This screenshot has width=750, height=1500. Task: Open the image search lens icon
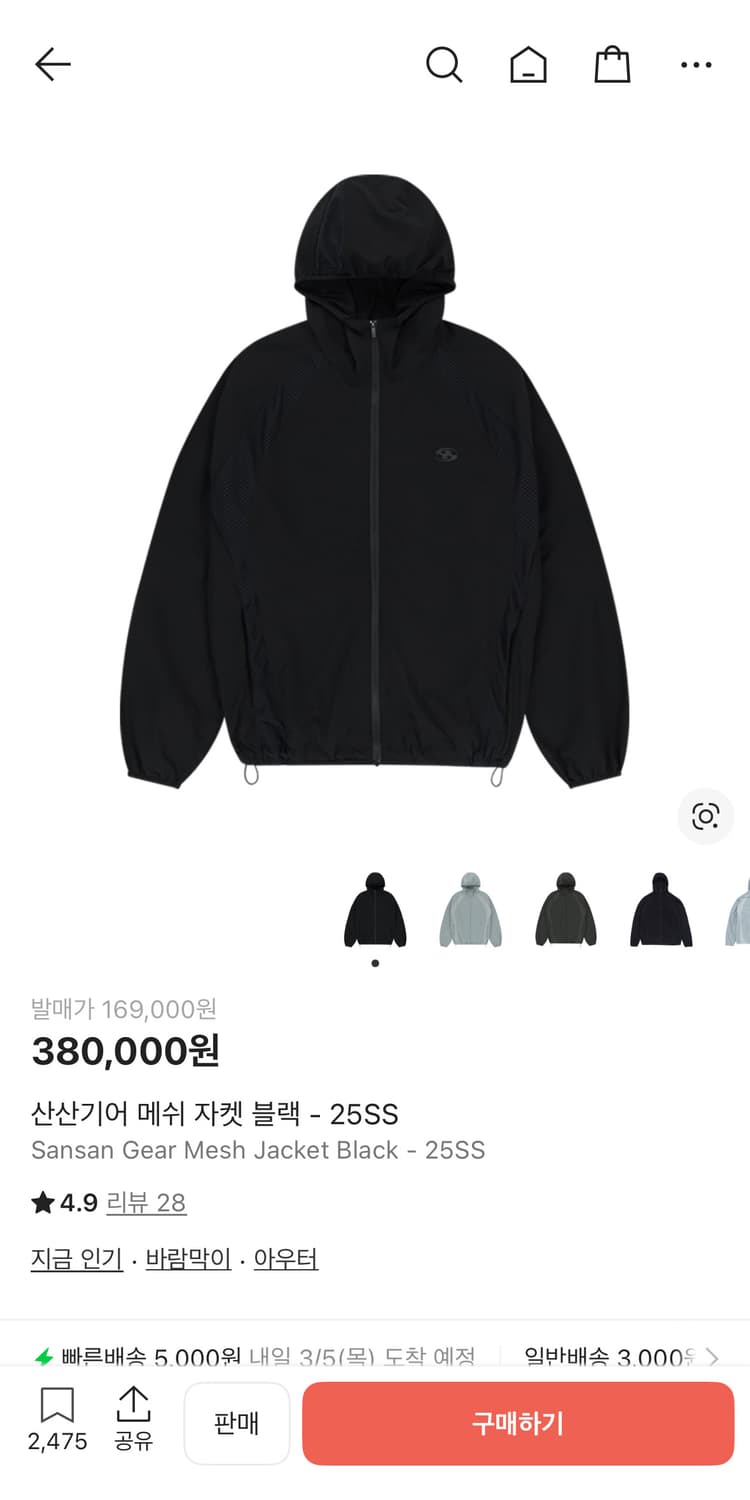(706, 817)
